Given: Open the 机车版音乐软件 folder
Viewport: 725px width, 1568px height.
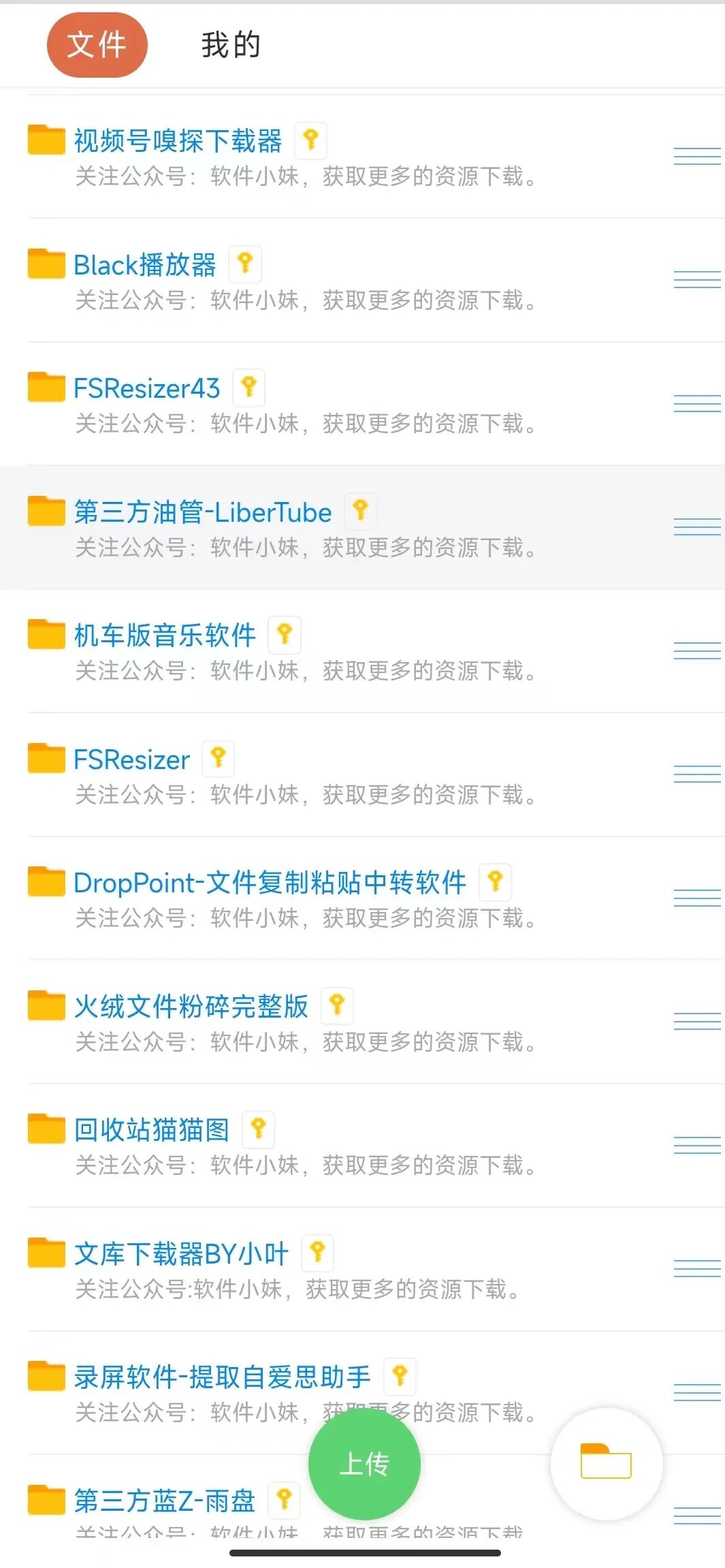Looking at the screenshot, I should point(165,636).
